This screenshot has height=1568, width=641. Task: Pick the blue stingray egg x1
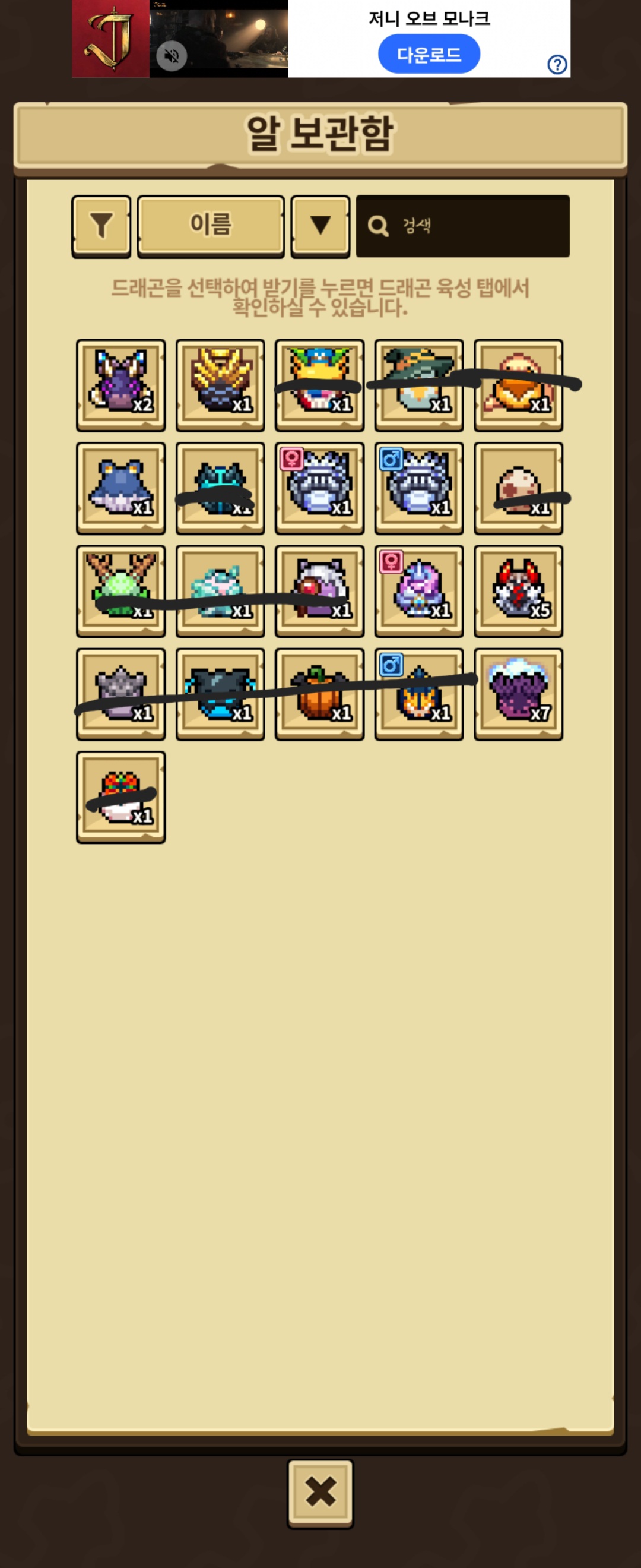tap(120, 488)
